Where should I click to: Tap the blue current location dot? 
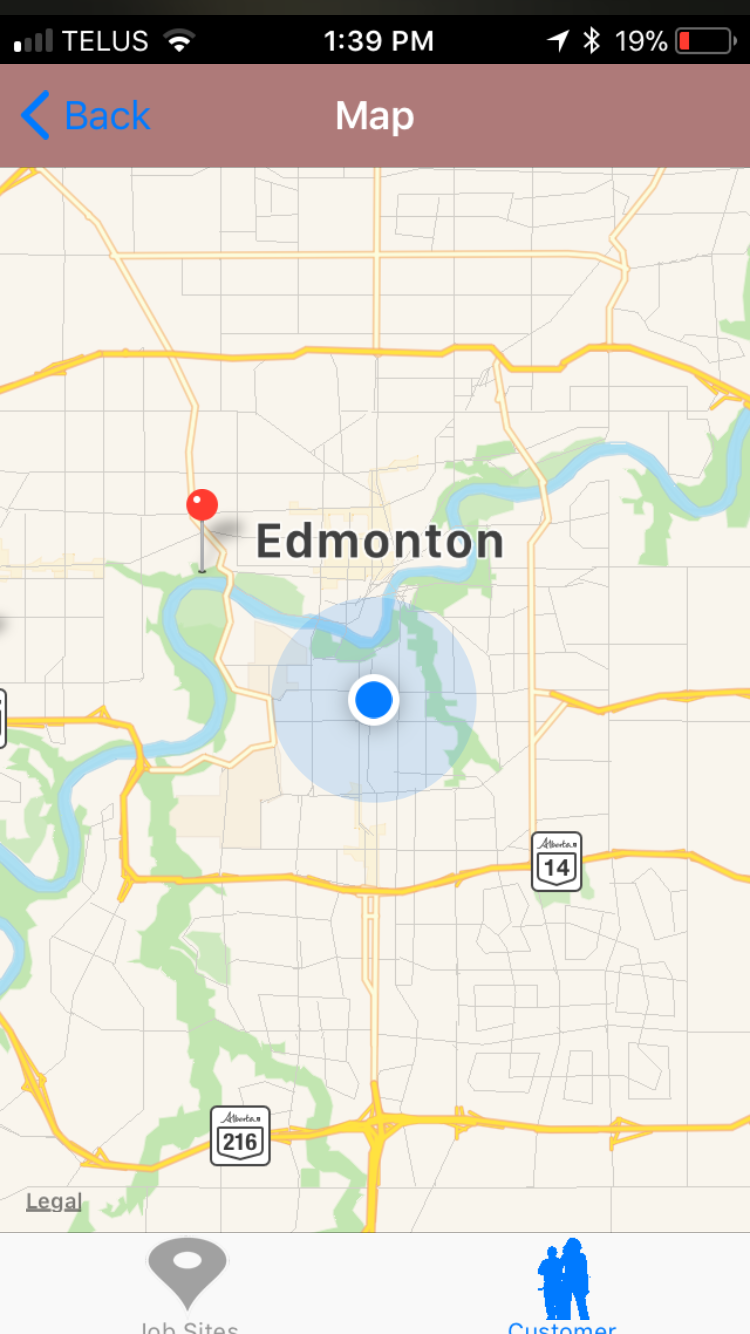click(x=374, y=699)
